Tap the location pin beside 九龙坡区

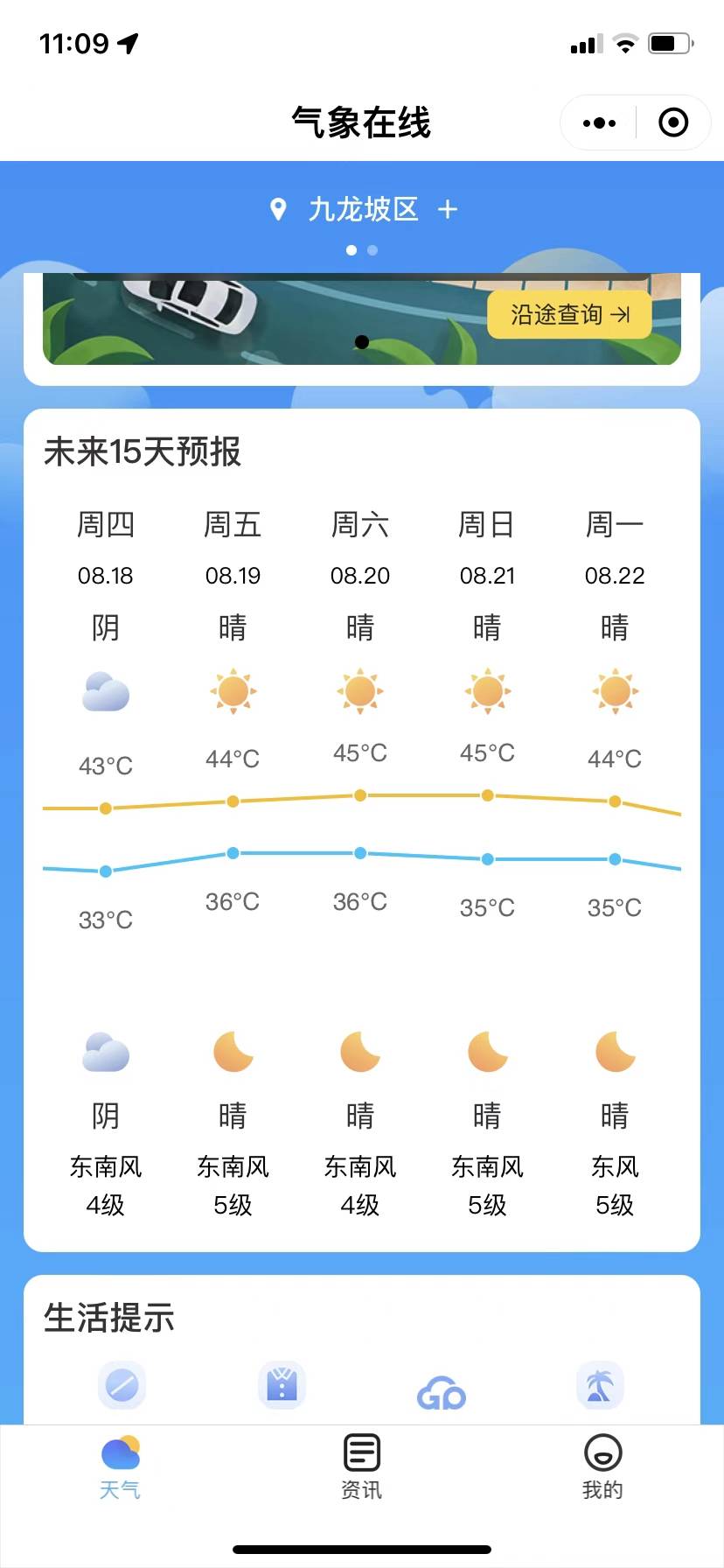click(x=278, y=210)
